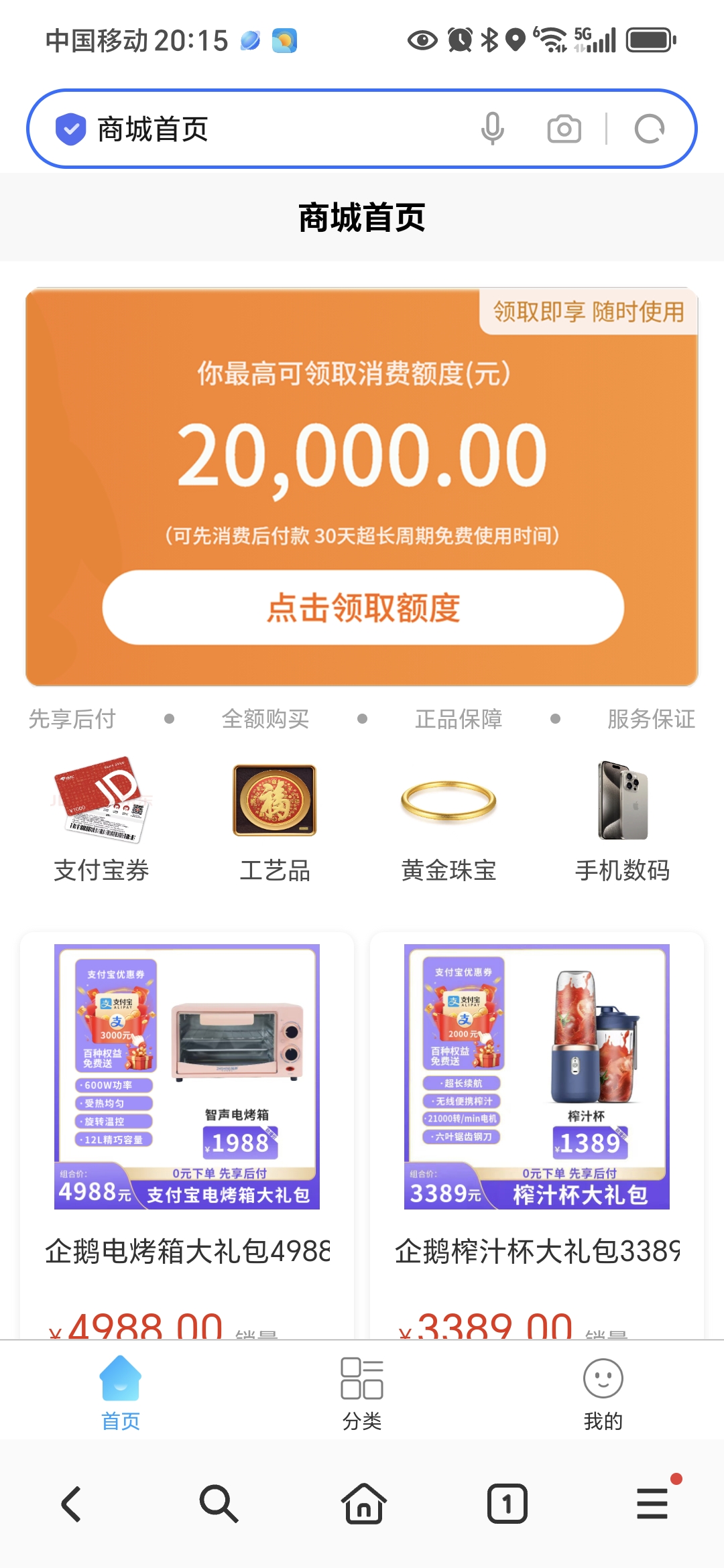Go to the browser home page
Screen dimensions: 724x1568
click(364, 1504)
